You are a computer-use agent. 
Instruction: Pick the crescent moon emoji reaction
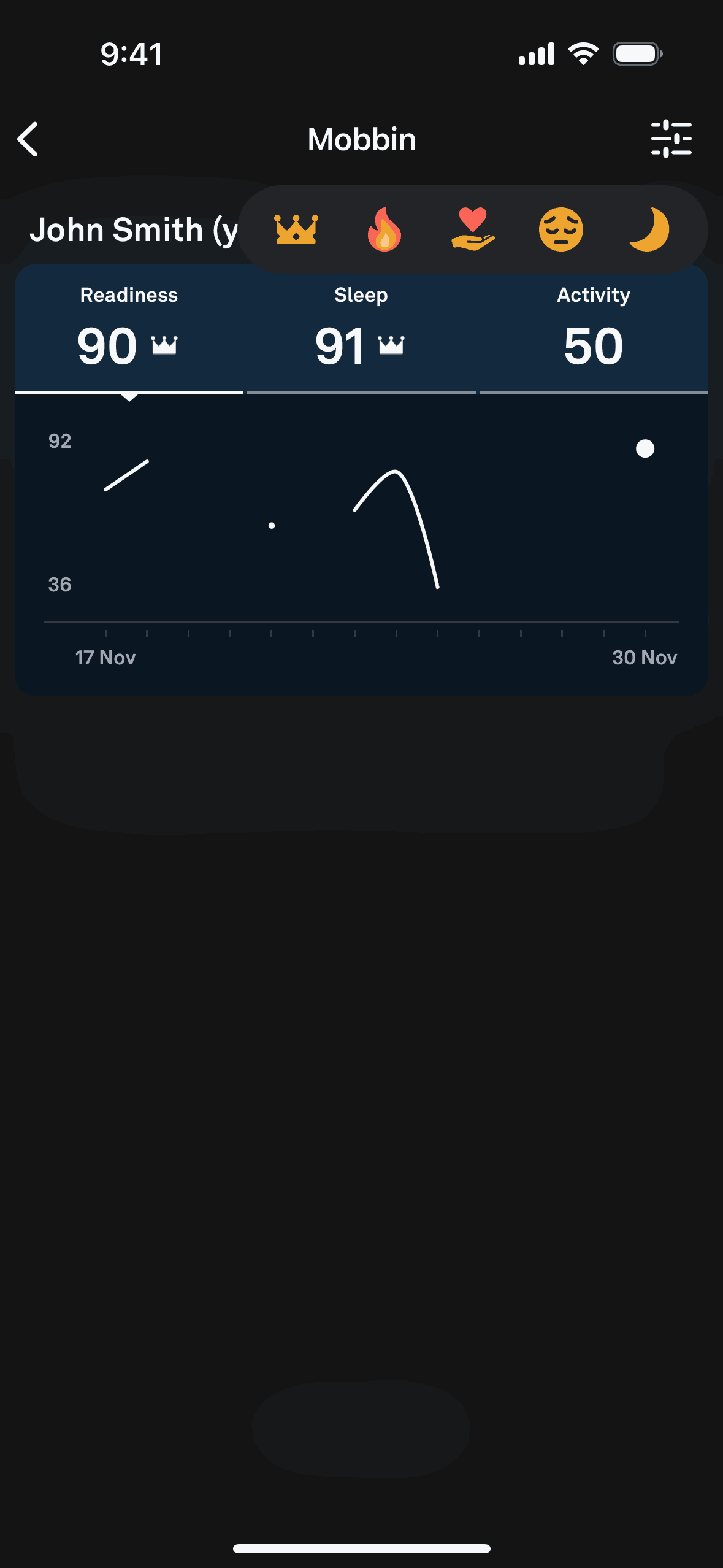coord(649,229)
